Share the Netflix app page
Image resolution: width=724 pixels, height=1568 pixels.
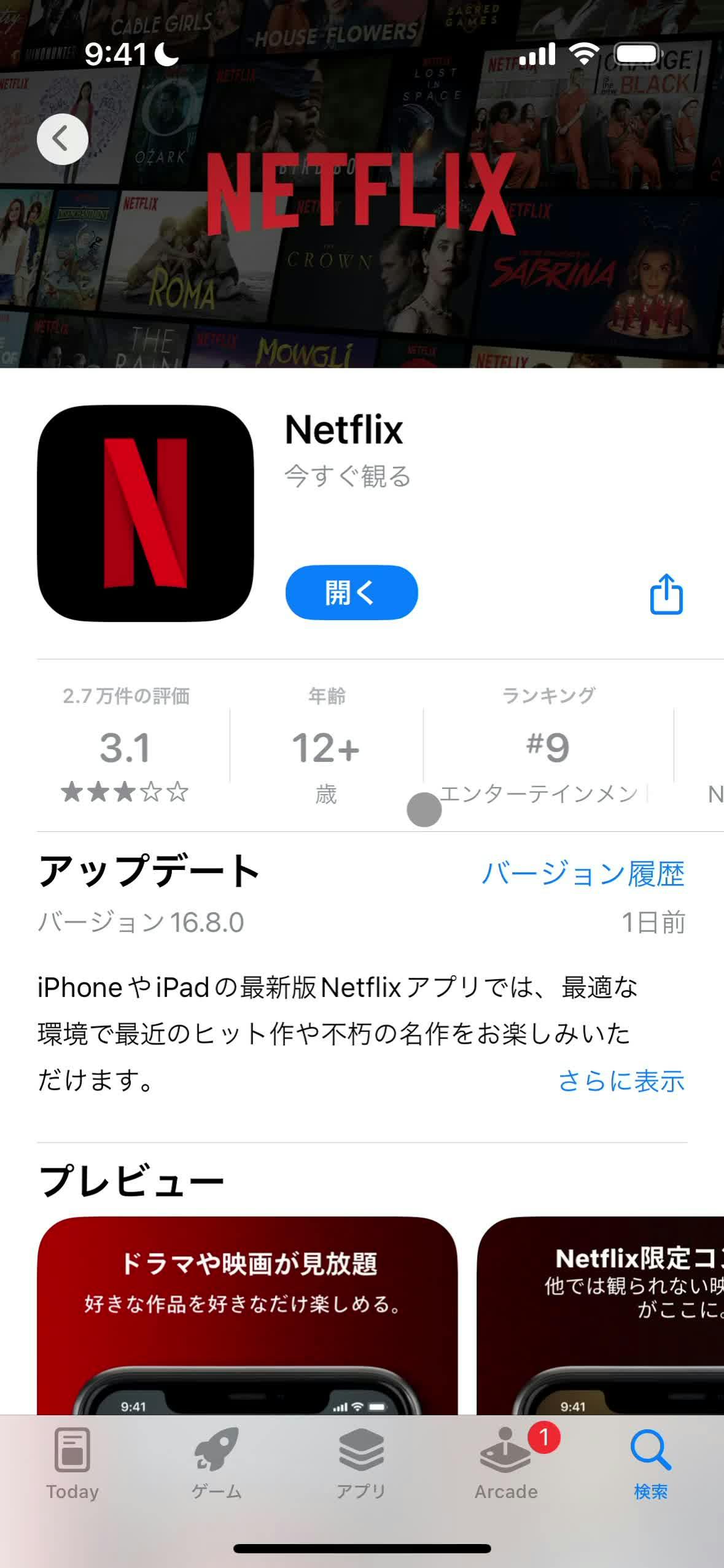[666, 594]
